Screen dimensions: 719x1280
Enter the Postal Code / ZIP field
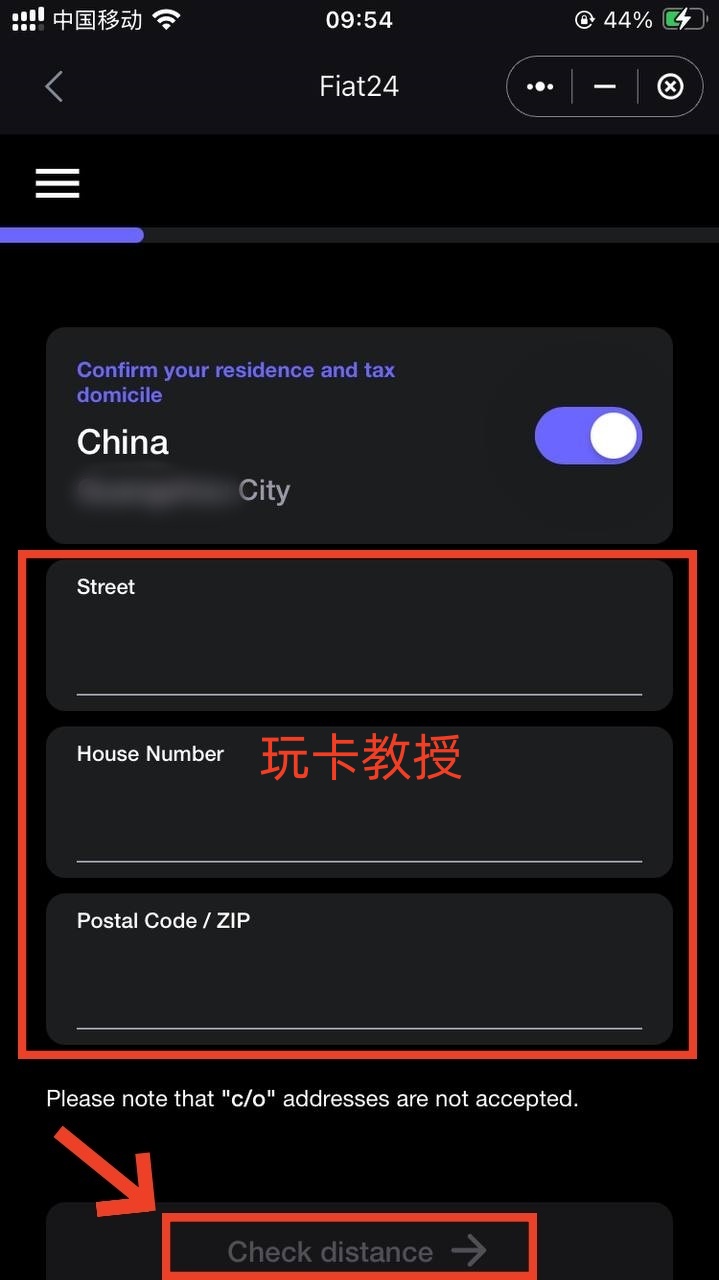tap(358, 994)
